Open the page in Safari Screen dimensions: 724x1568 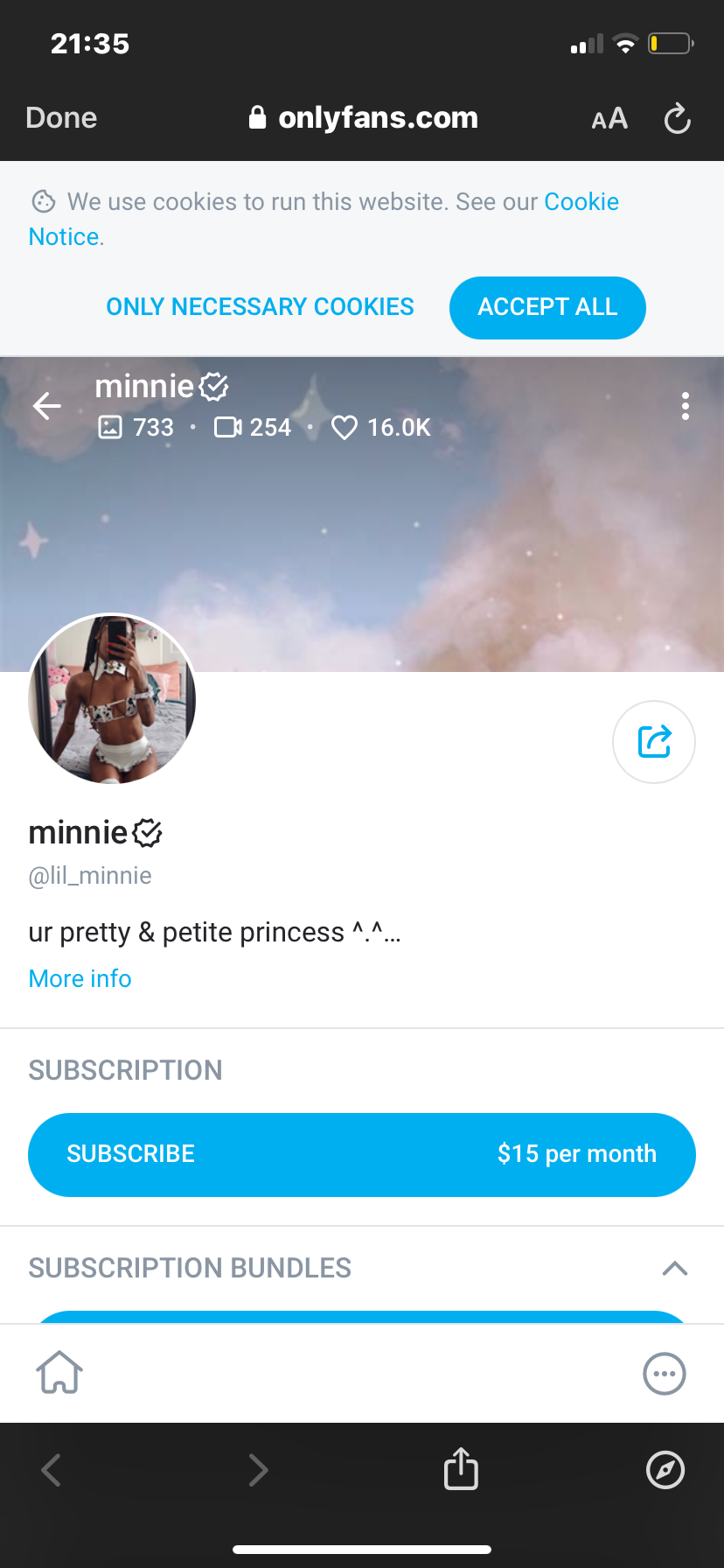click(x=665, y=1470)
